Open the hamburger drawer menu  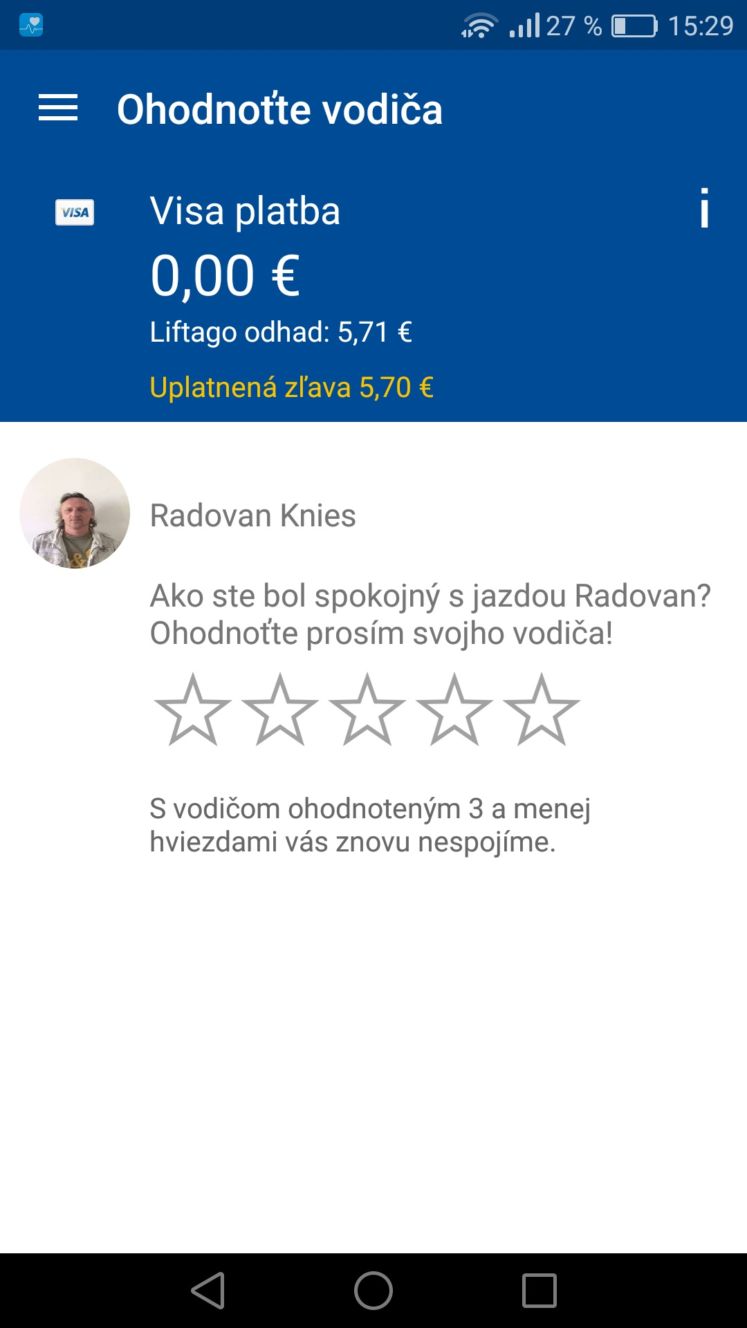(58, 109)
